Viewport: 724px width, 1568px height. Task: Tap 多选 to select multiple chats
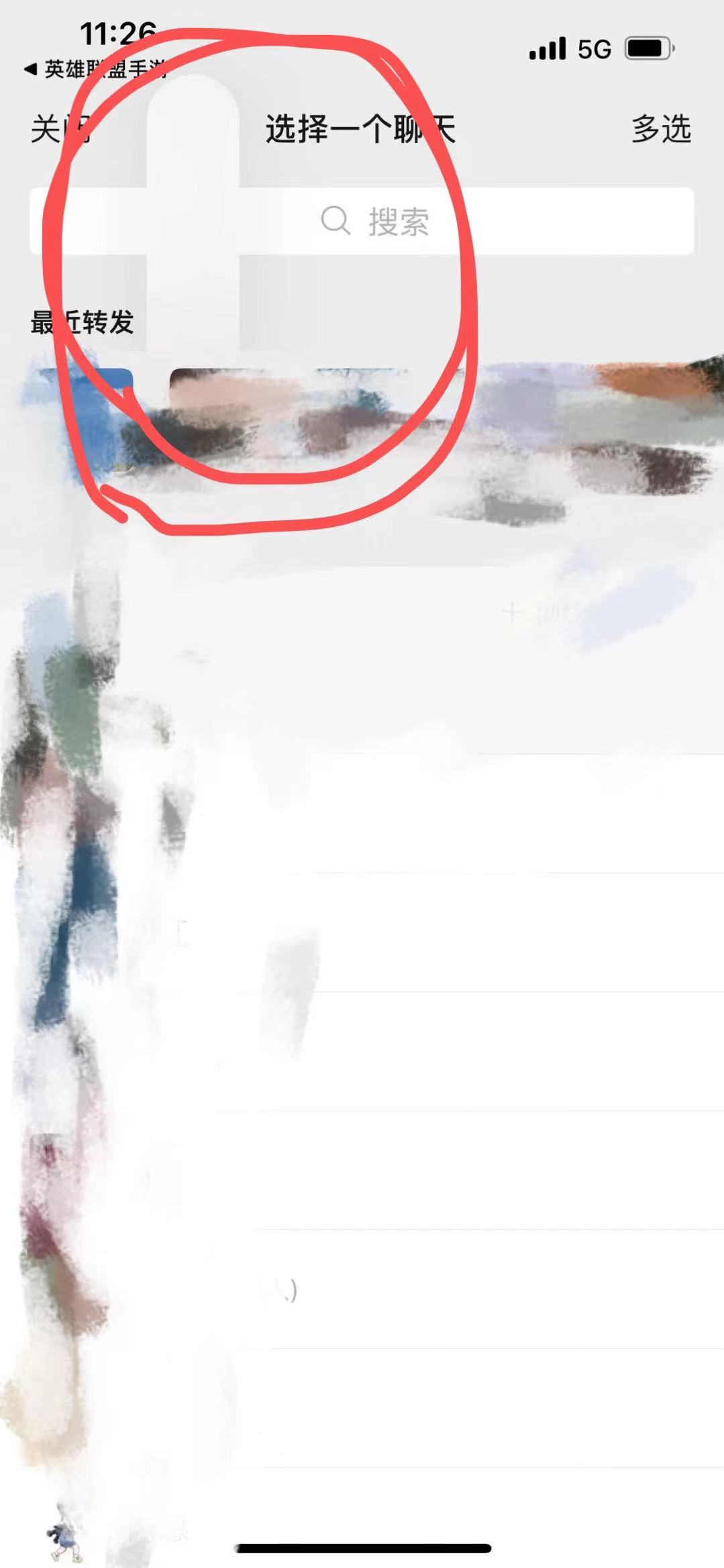tap(661, 129)
